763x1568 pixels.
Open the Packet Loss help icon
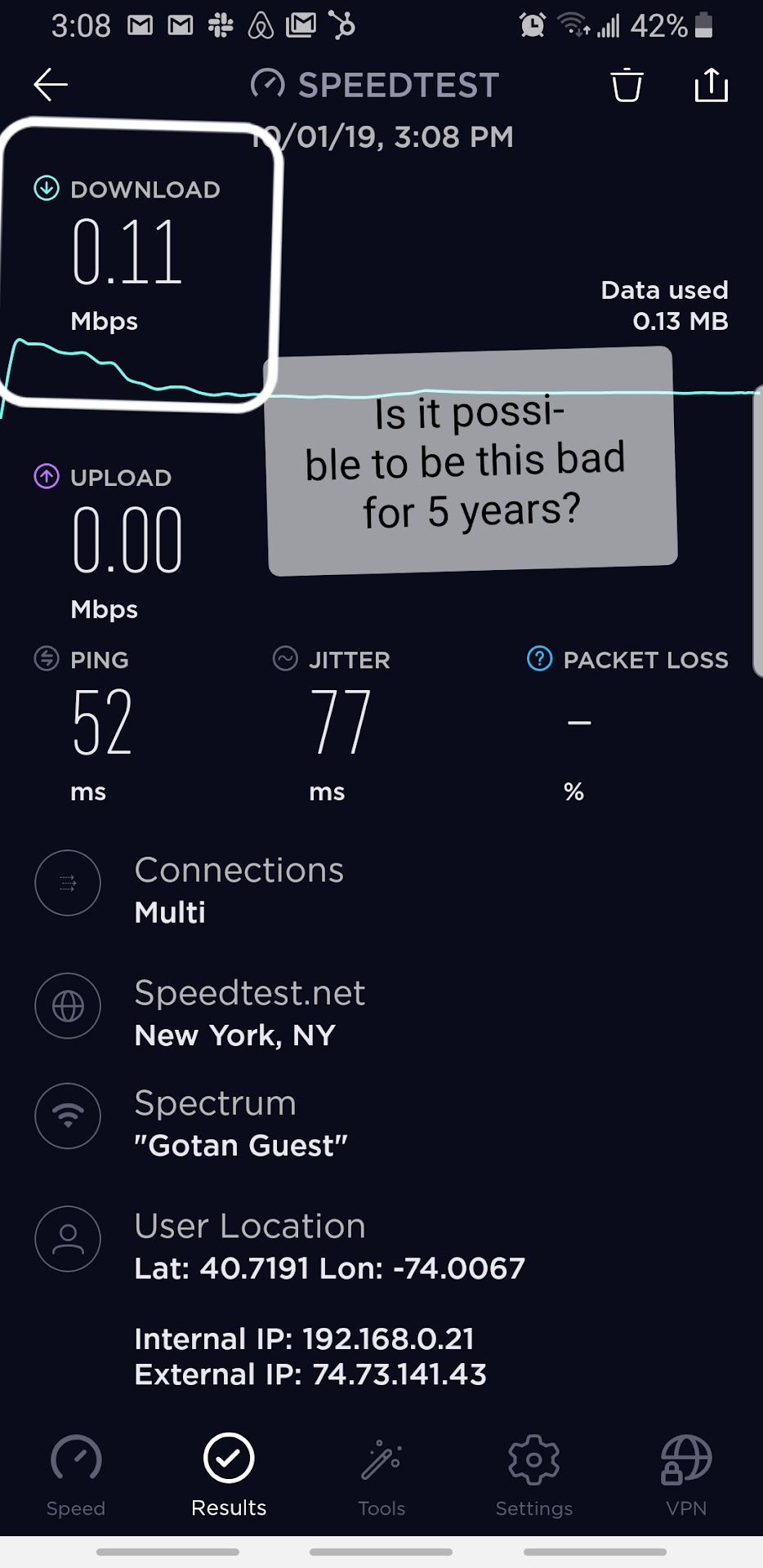pos(539,658)
